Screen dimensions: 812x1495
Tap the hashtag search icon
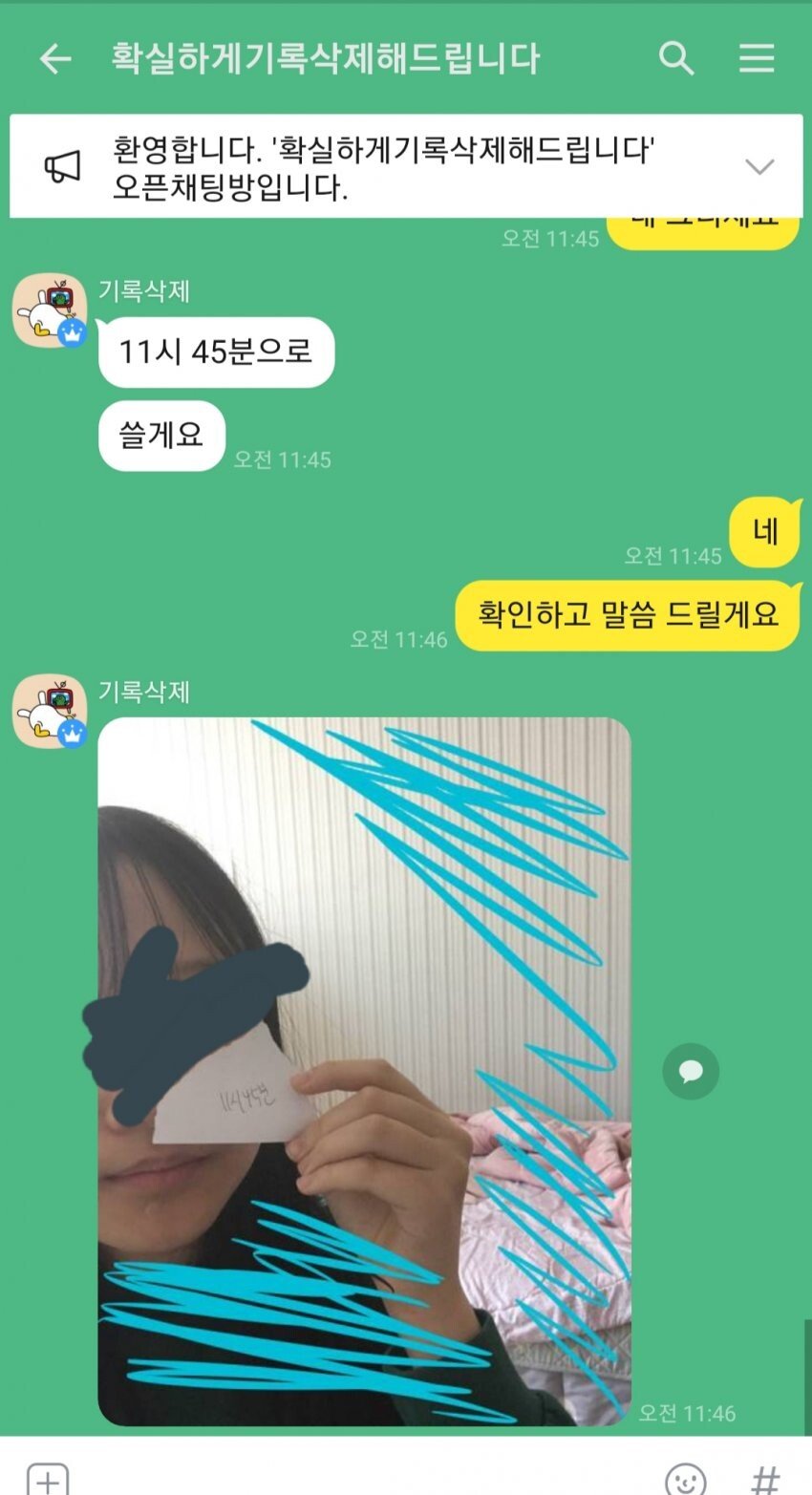[764, 1479]
